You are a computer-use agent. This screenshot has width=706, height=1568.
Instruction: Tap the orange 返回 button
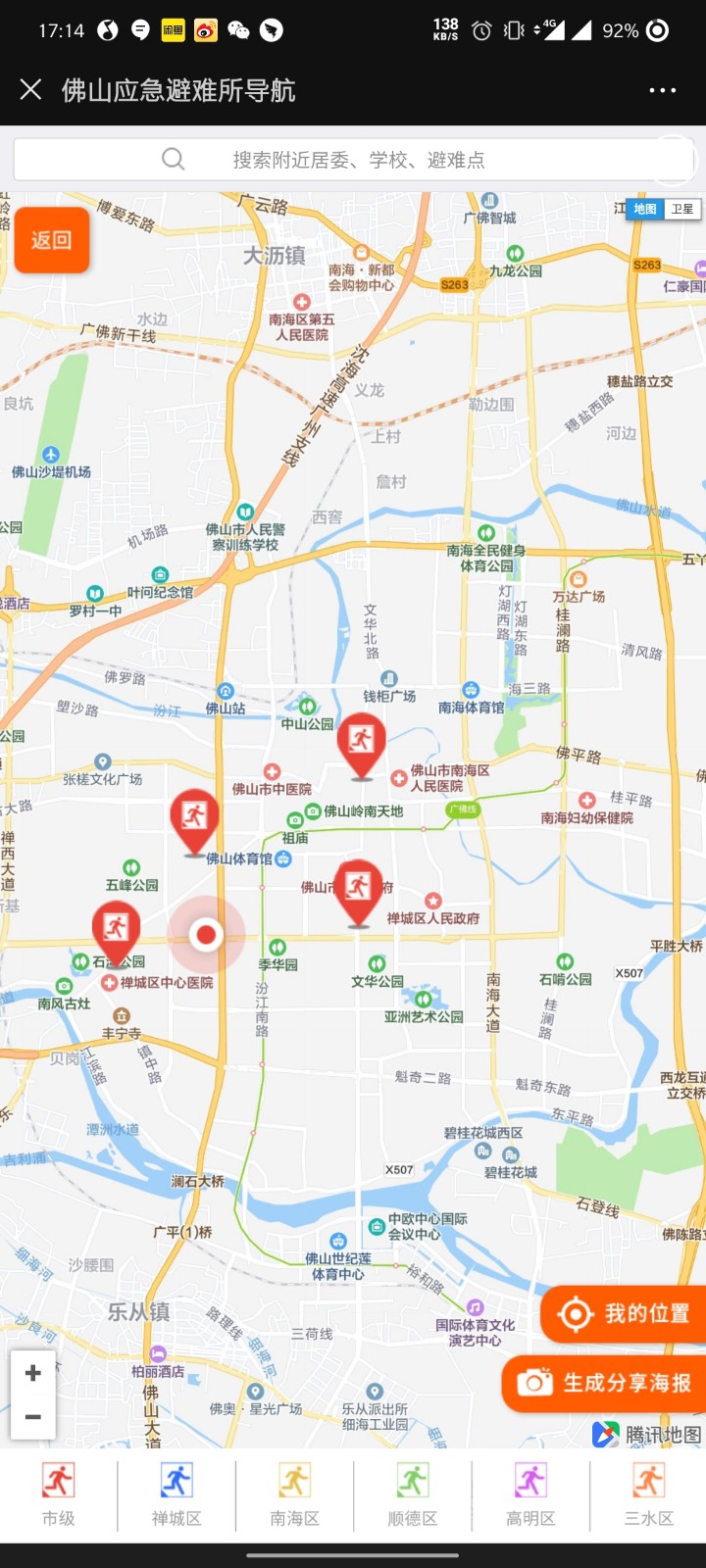[x=51, y=241]
